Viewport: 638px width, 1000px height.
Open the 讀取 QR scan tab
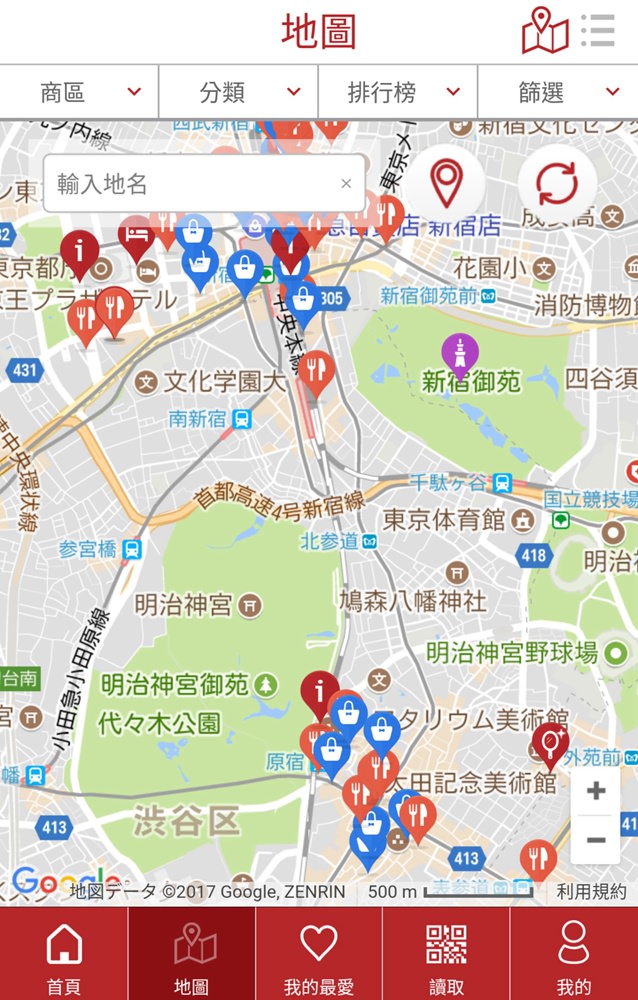tap(446, 954)
